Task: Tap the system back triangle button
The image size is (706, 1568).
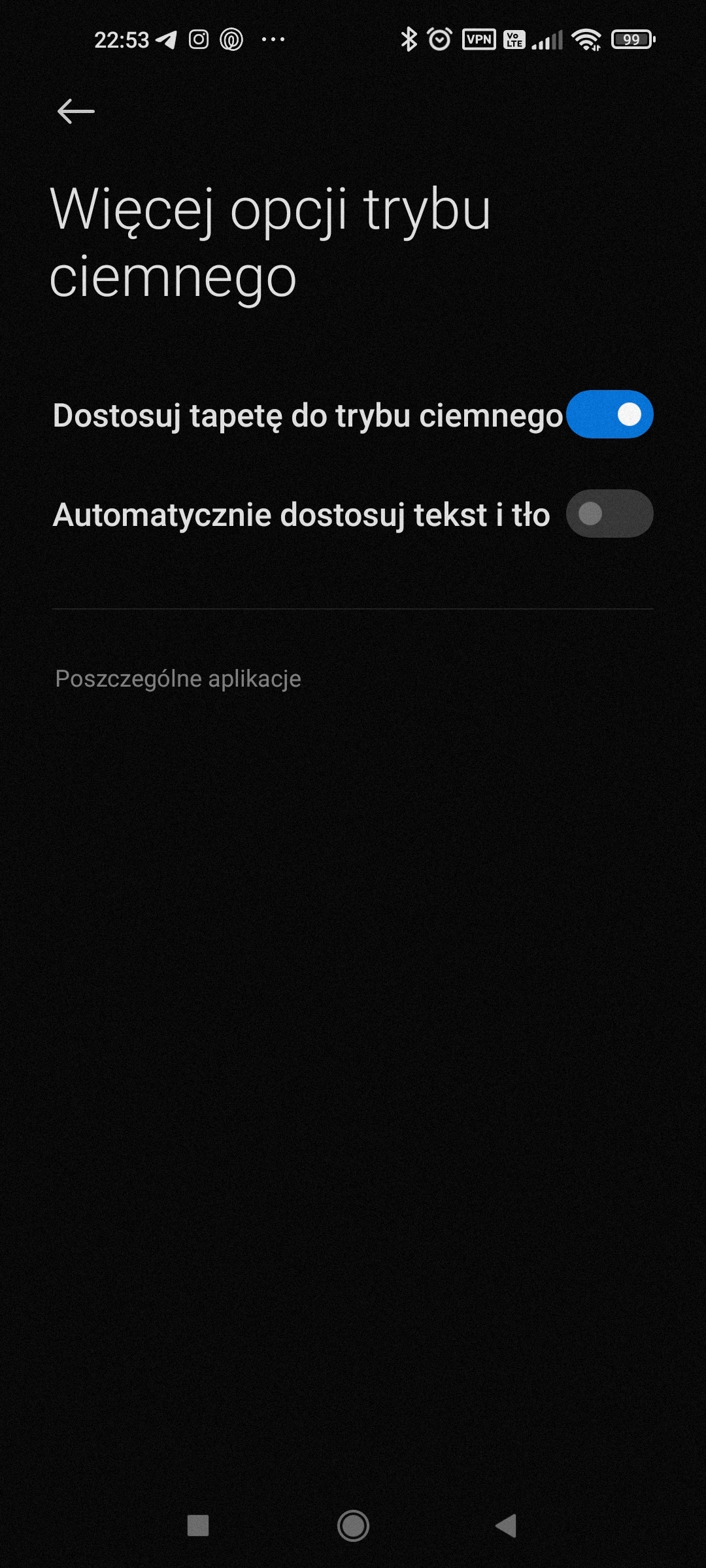Action: point(507,1526)
